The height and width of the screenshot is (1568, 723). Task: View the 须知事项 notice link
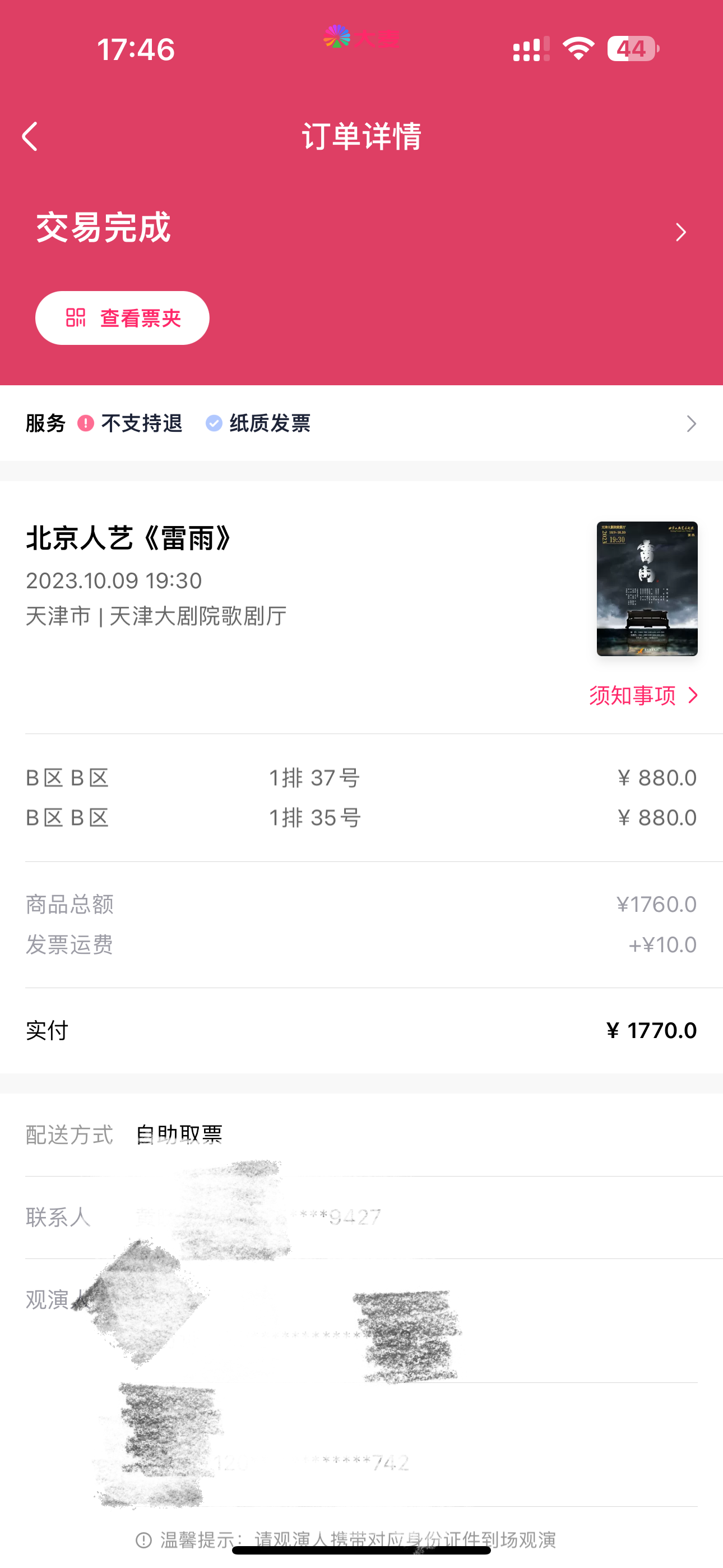[643, 695]
